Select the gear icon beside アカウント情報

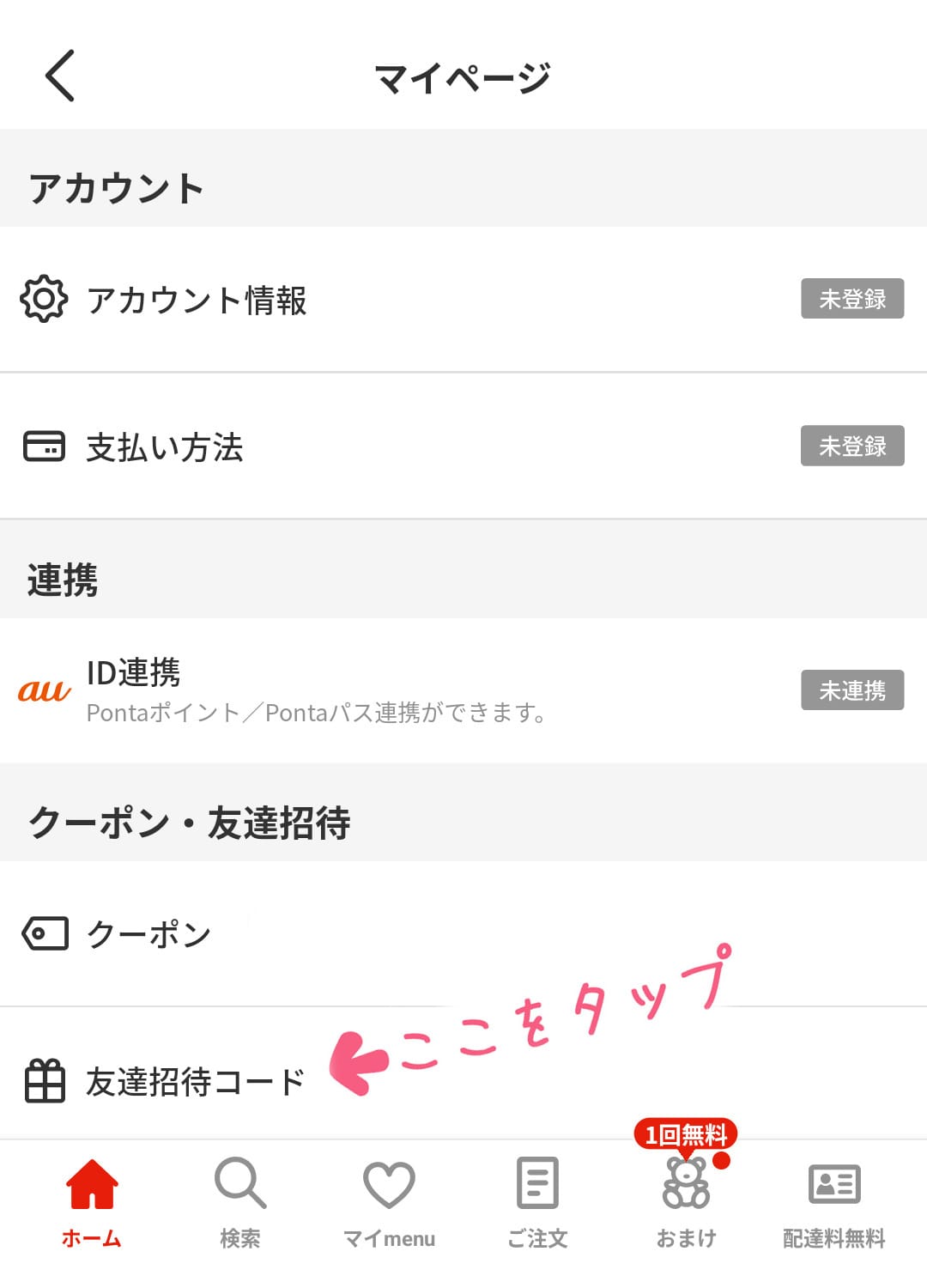tap(43, 300)
